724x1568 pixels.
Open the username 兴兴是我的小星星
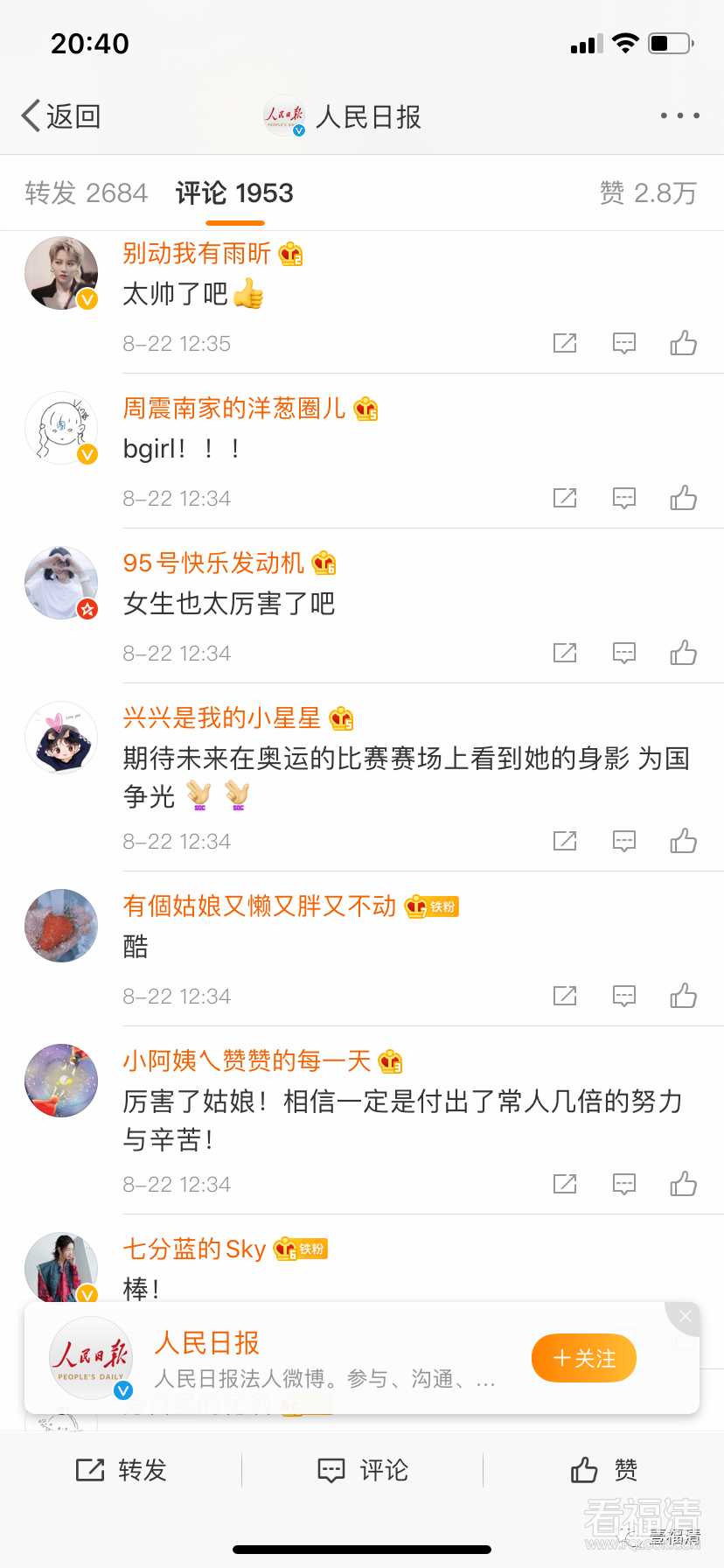click(x=222, y=717)
